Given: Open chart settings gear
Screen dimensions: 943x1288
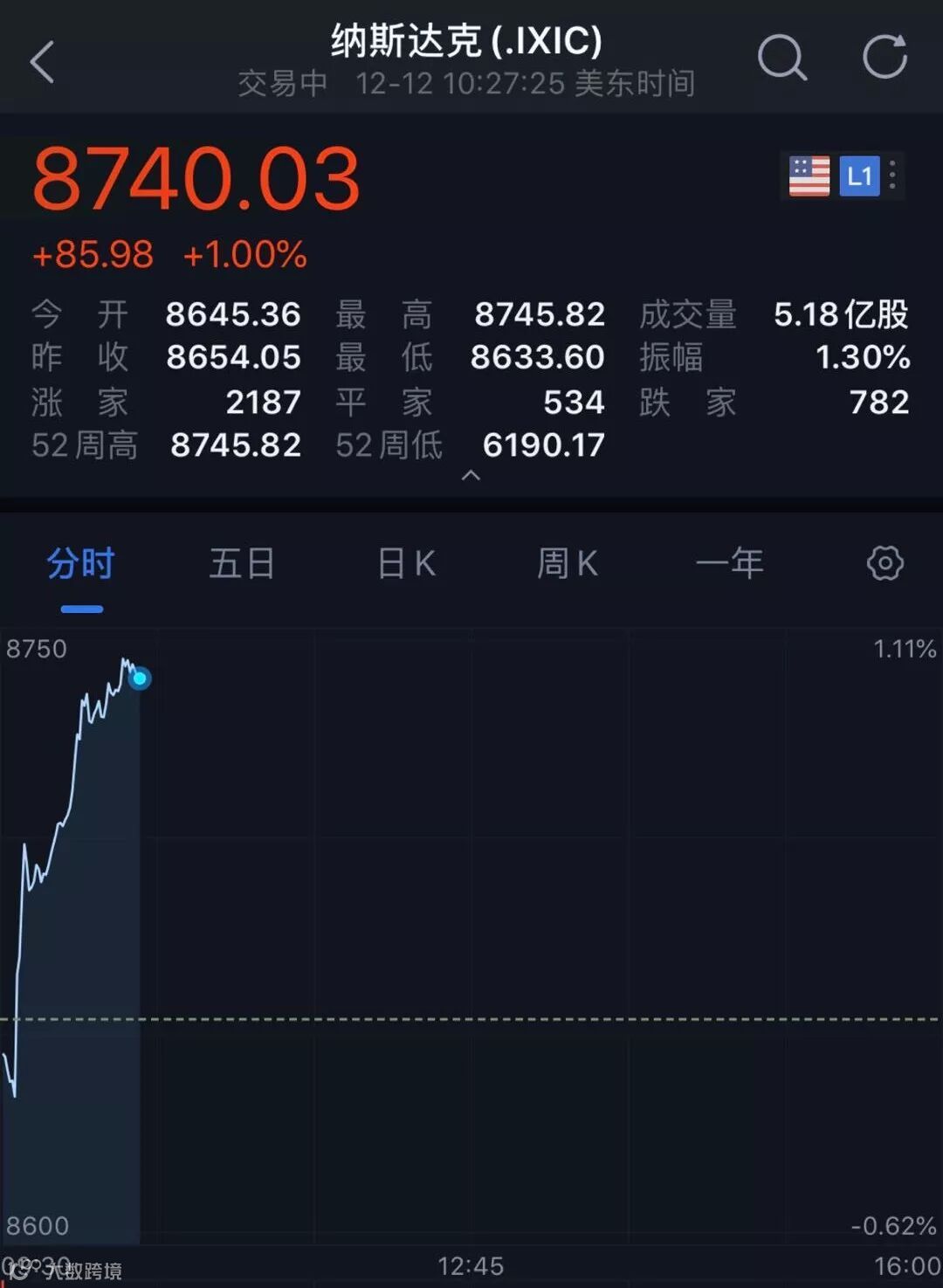Looking at the screenshot, I should tap(884, 563).
